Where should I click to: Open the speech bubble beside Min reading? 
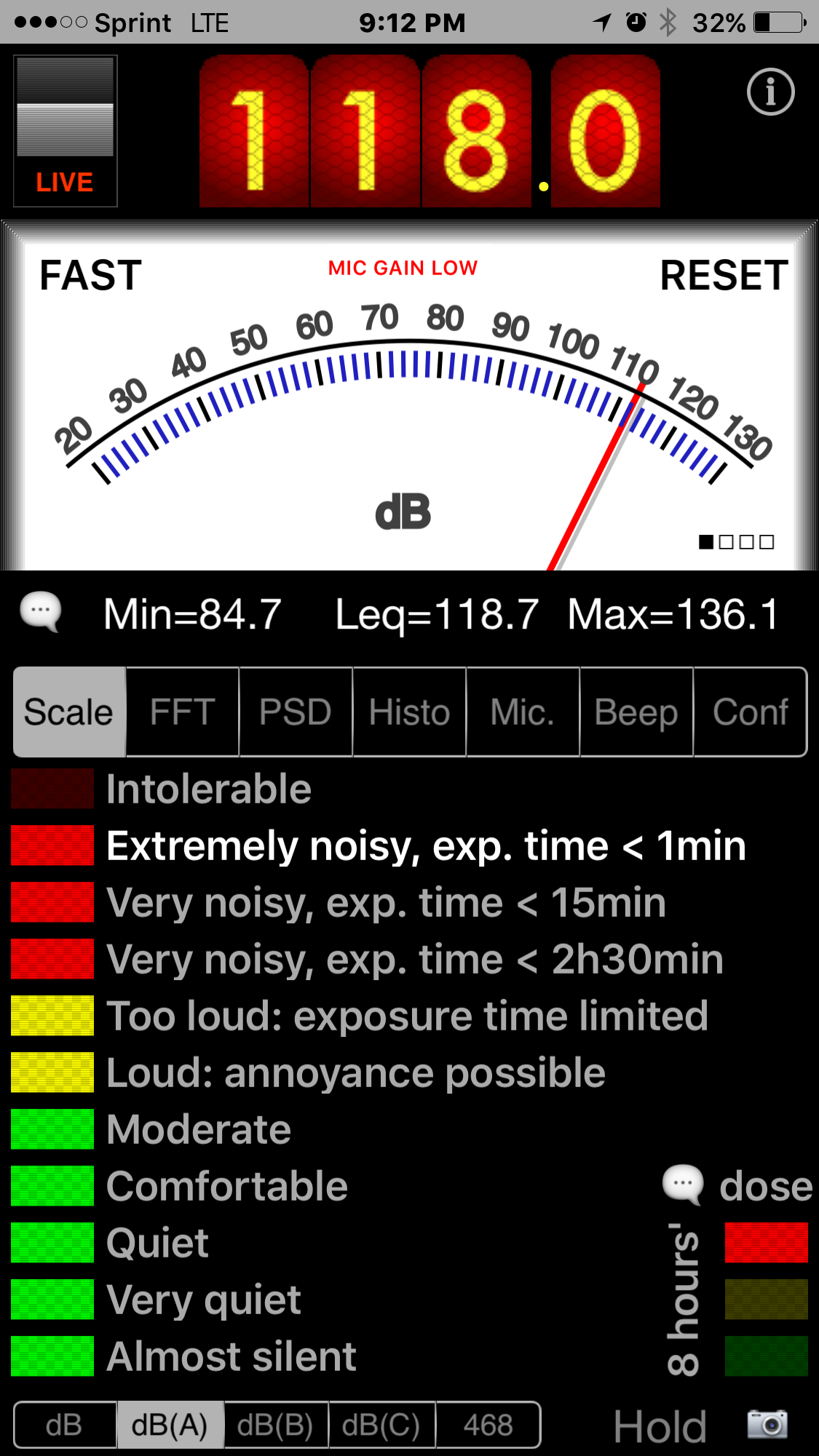pos(41,613)
